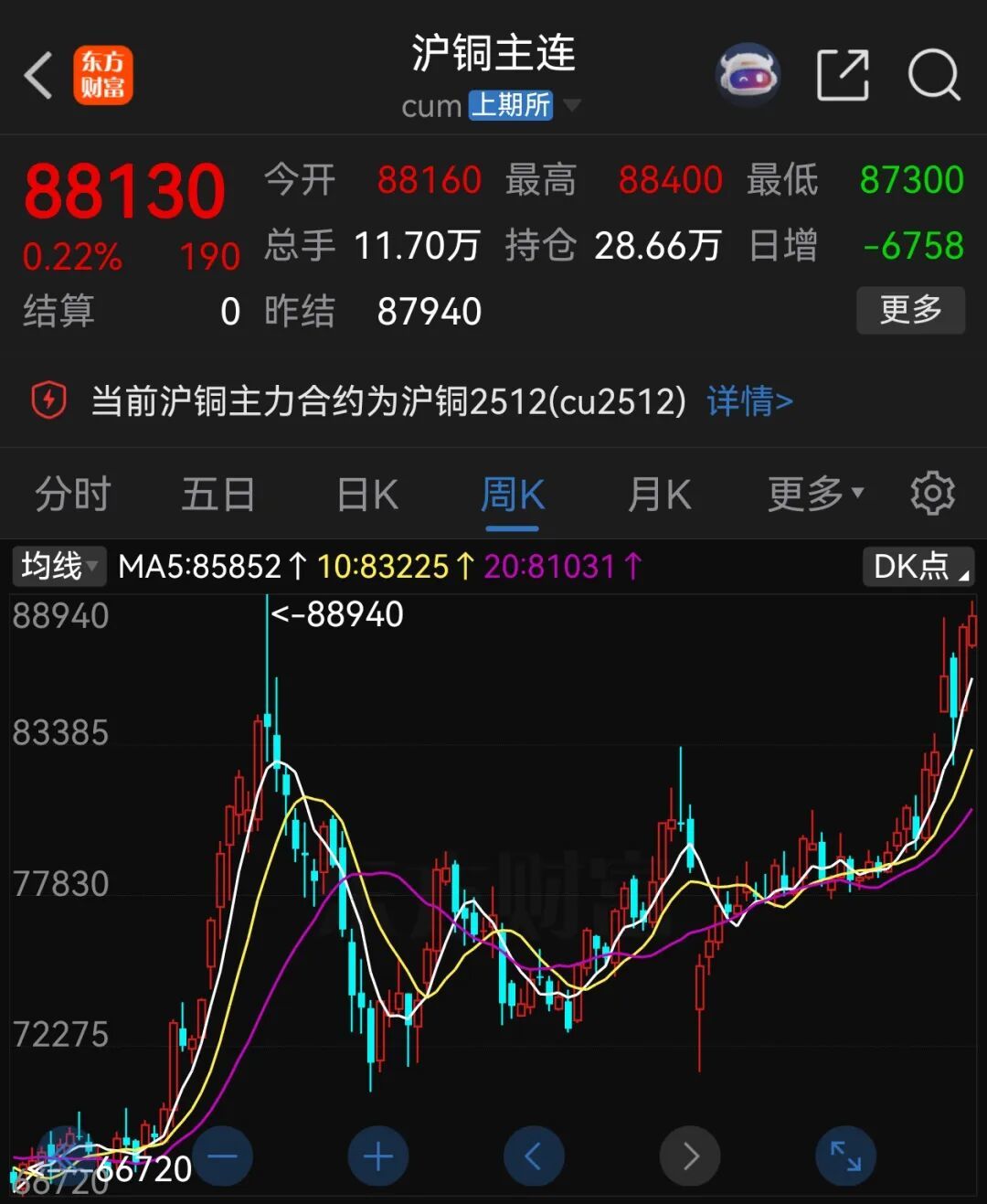Open the search magnifier
This screenshot has width=987, height=1204.
click(933, 75)
